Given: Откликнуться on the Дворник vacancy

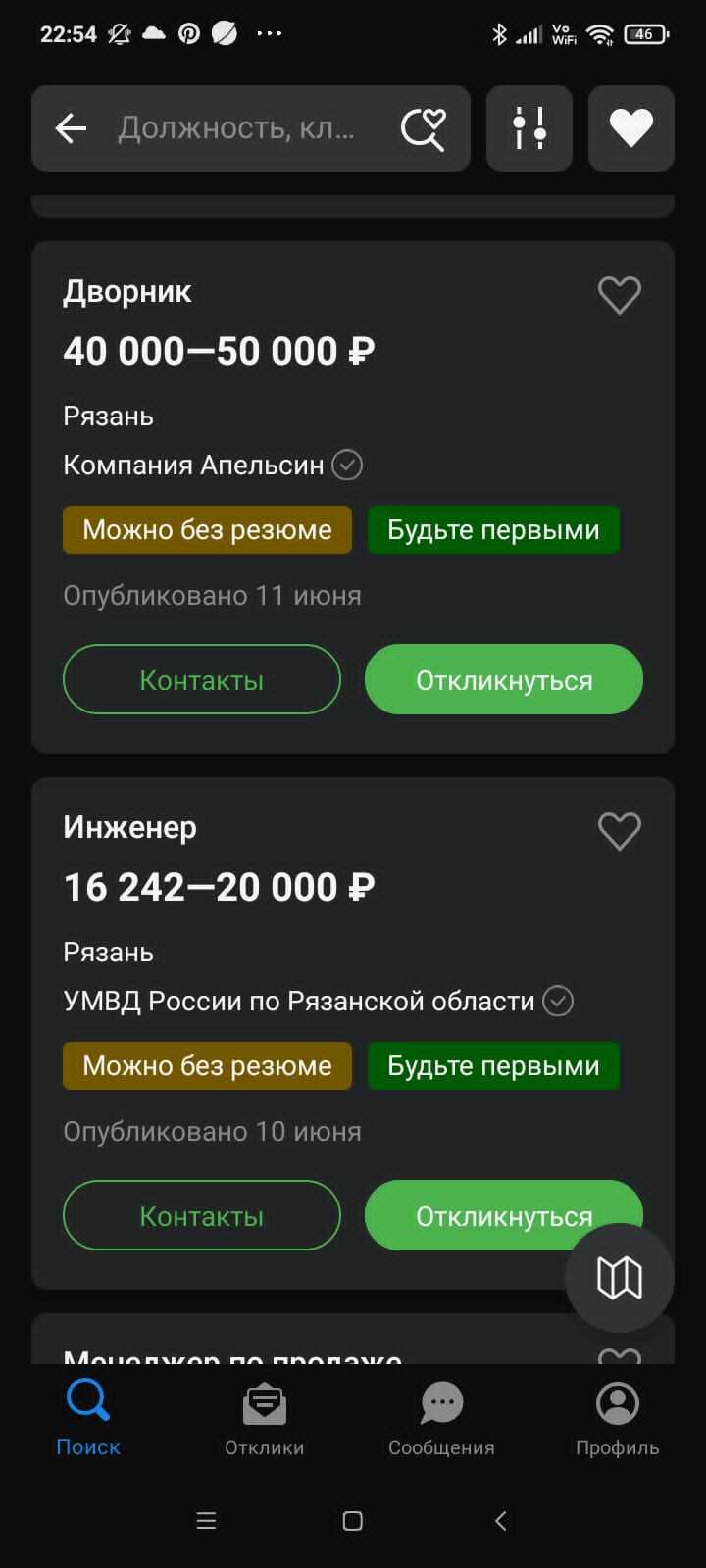Looking at the screenshot, I should tap(503, 679).
